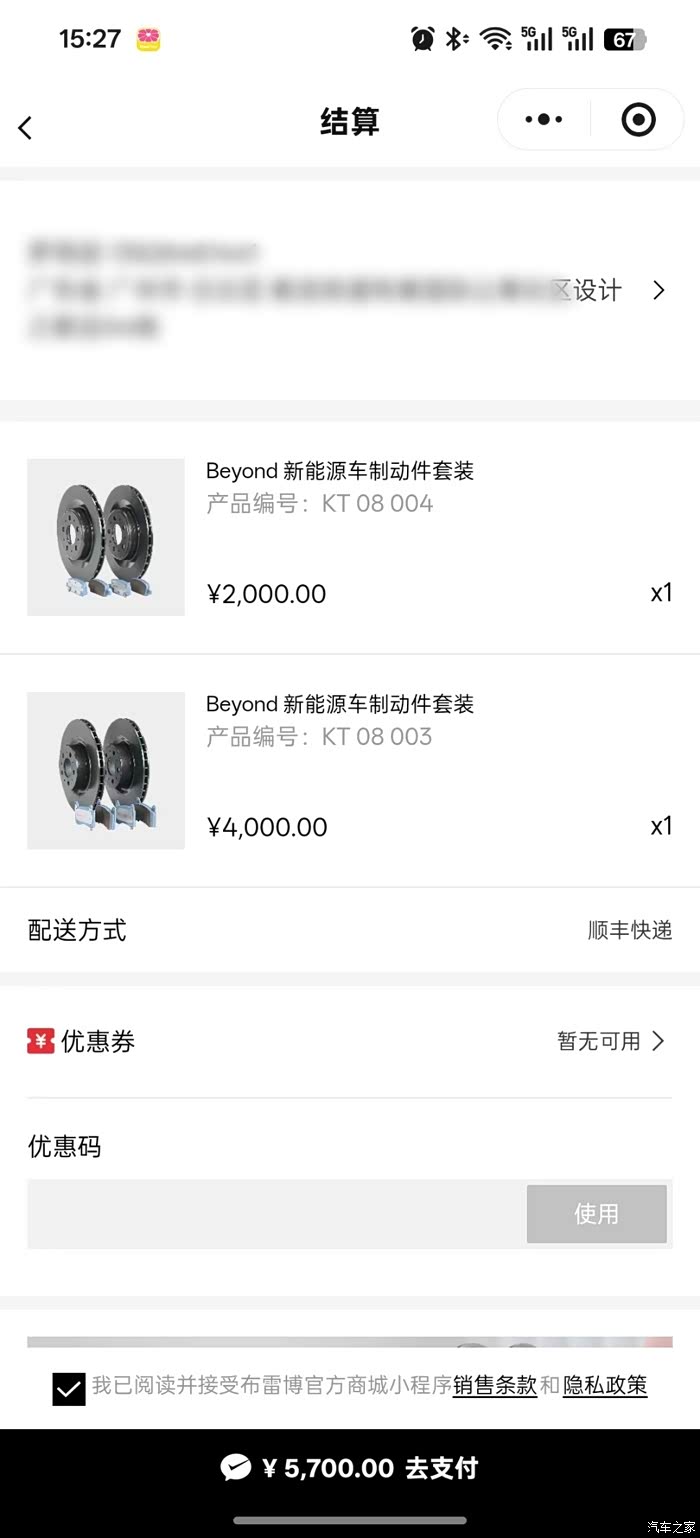The width and height of the screenshot is (700, 1538).
Task: Open the 优惠券 coupon row
Action: (x=350, y=1041)
